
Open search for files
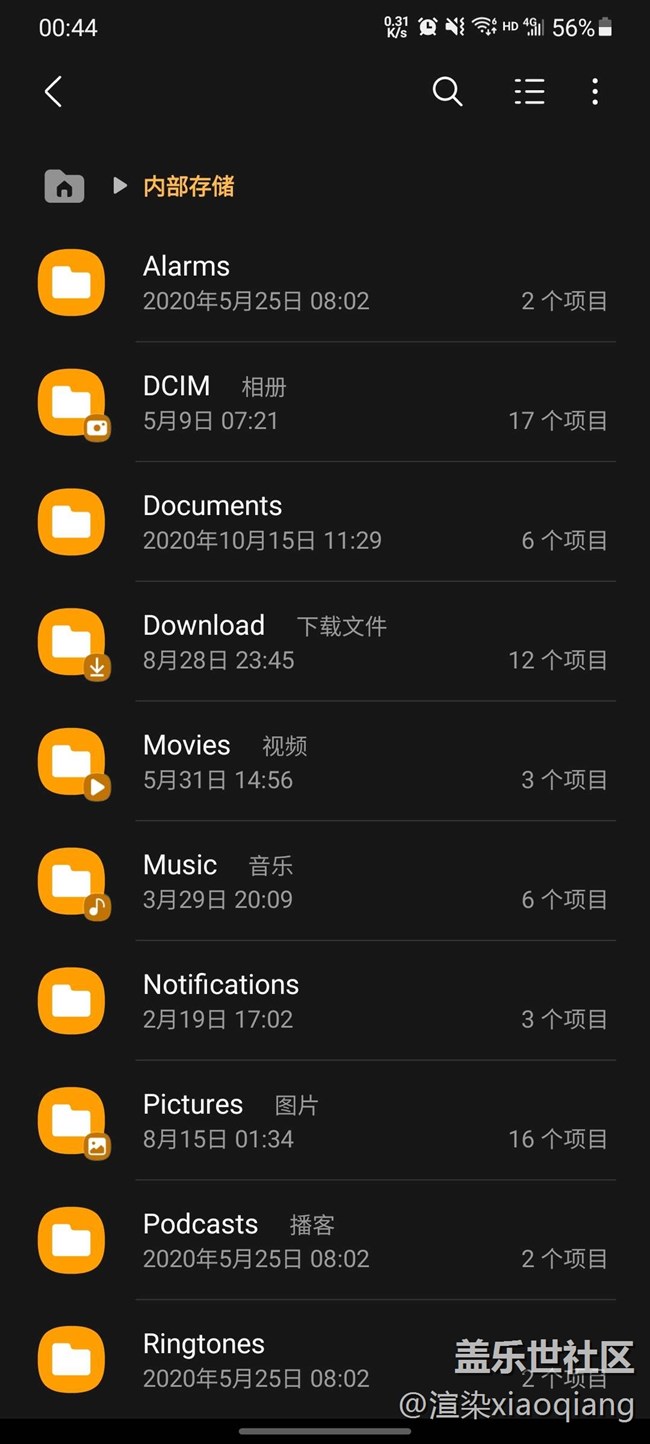pyautogui.click(x=447, y=92)
